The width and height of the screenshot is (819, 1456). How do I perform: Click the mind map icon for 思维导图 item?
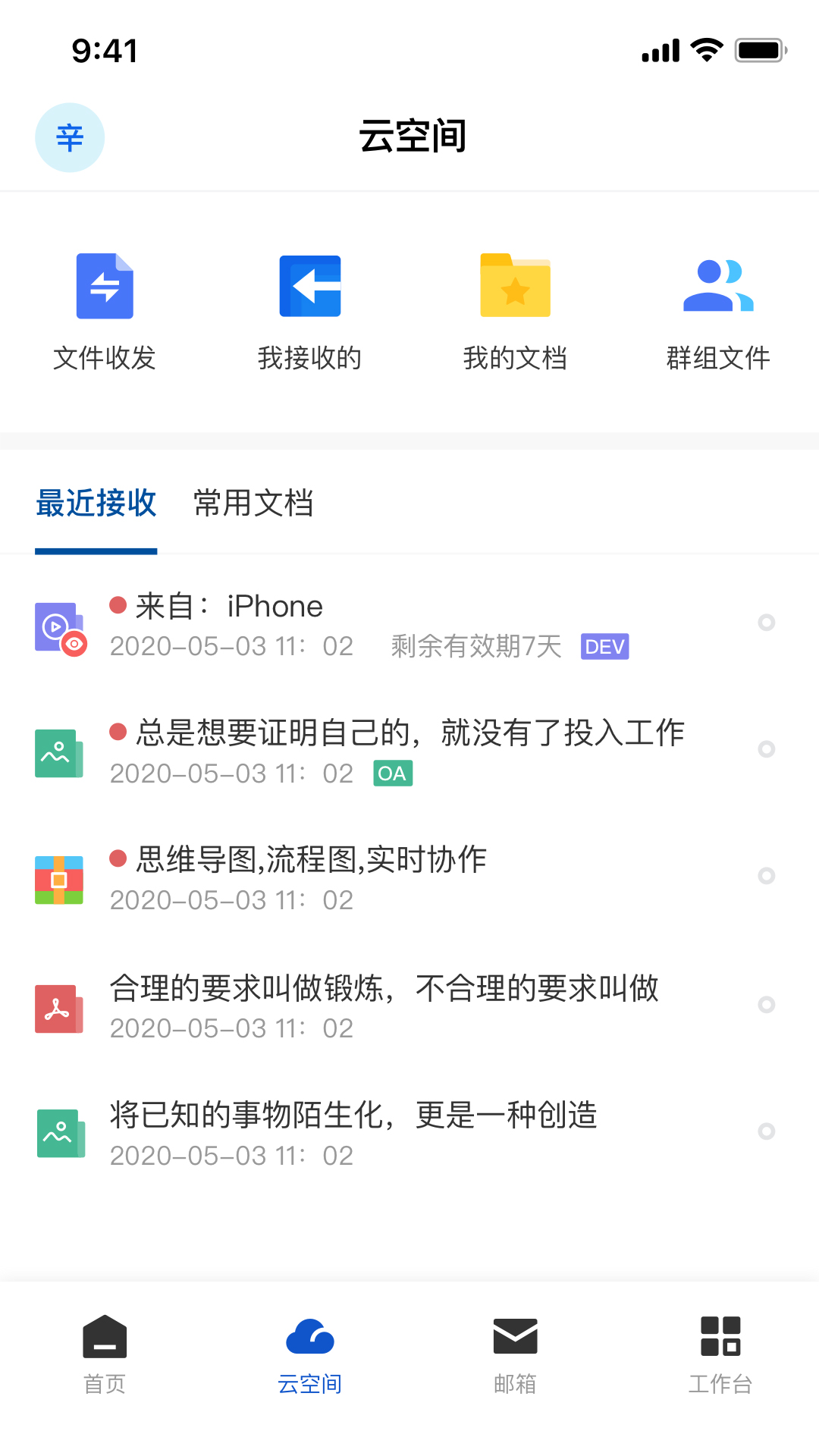coord(59,880)
